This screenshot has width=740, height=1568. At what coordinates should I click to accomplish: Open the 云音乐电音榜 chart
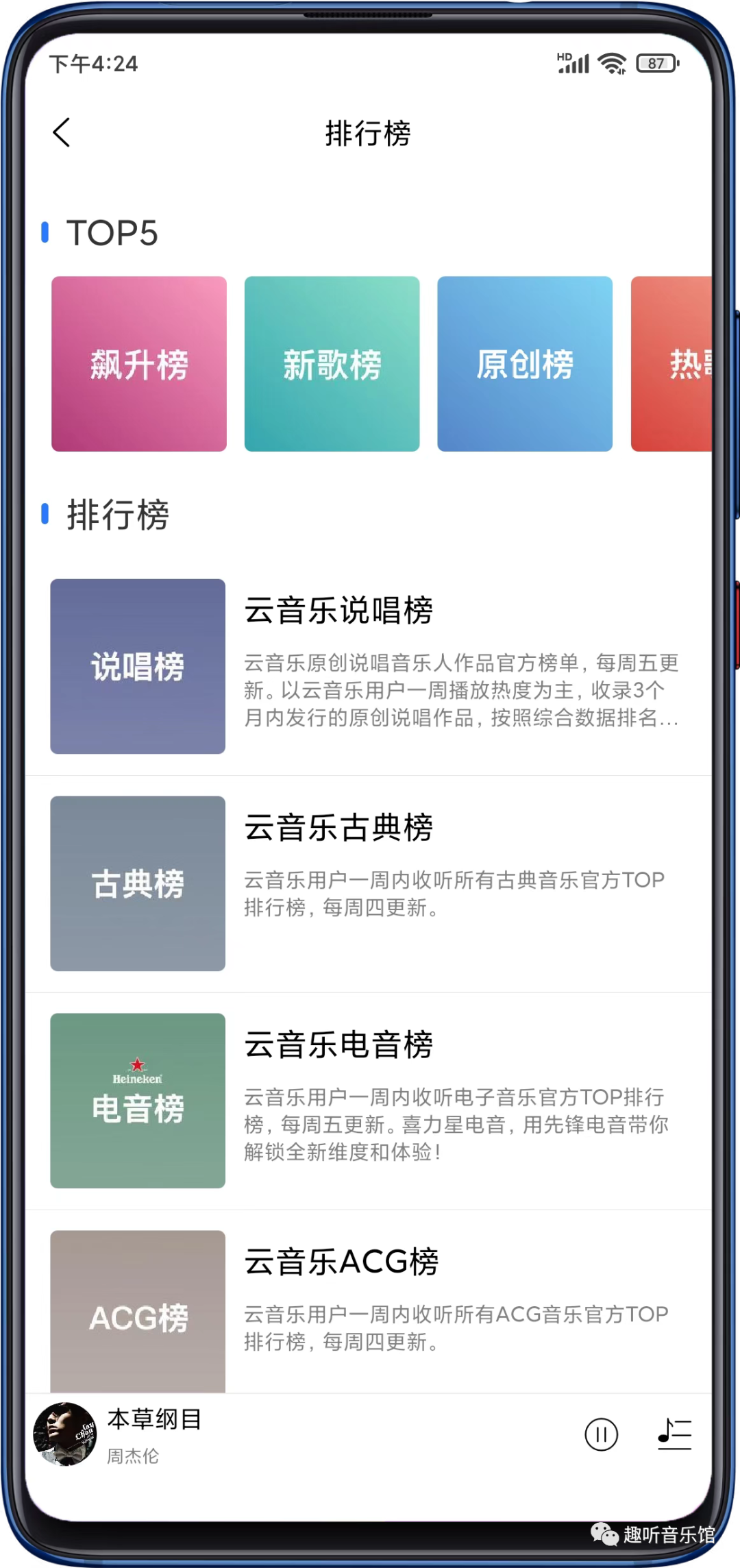point(370,1101)
